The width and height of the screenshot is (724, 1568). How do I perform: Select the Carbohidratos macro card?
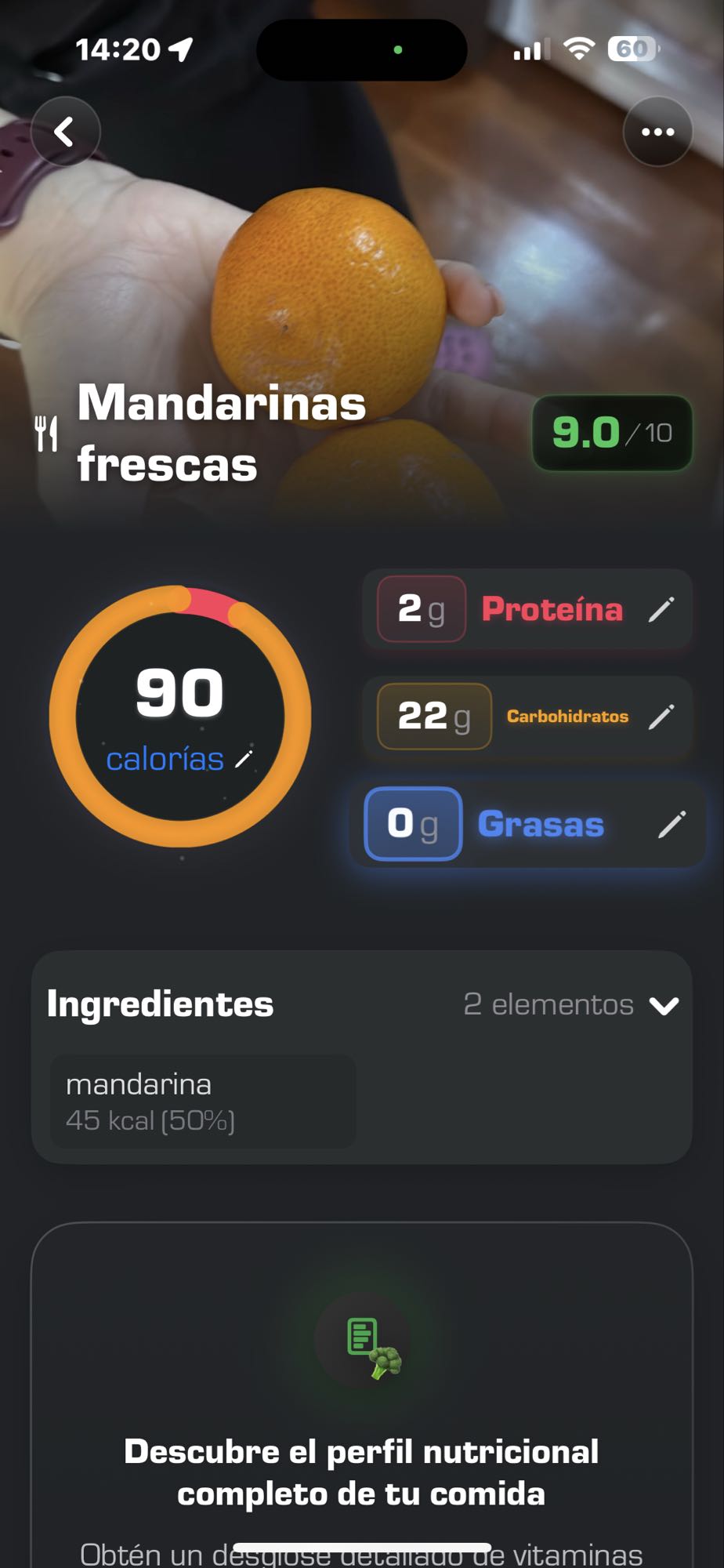[x=527, y=716]
